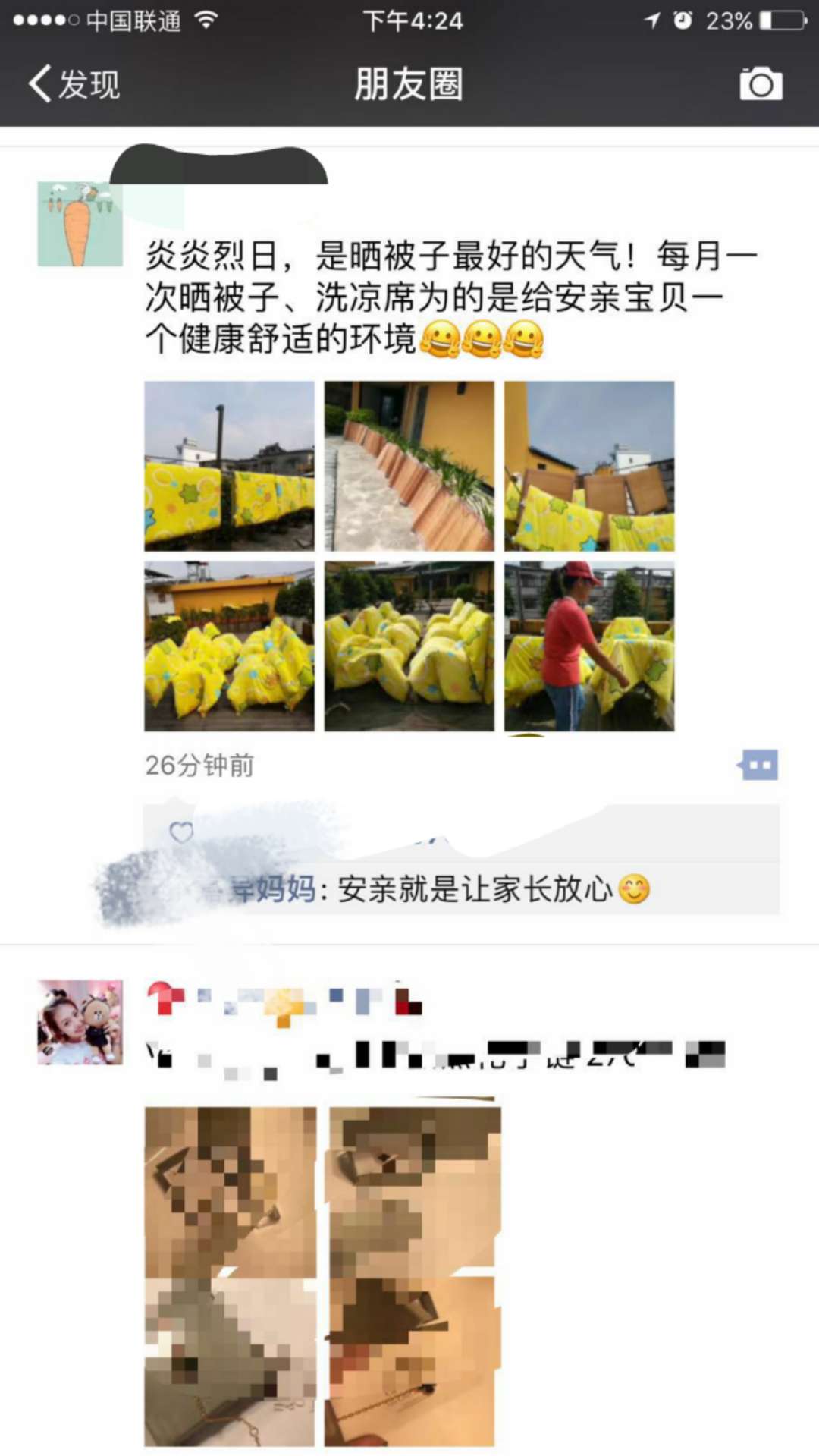View the photo of the woman in red shirt

click(589, 646)
